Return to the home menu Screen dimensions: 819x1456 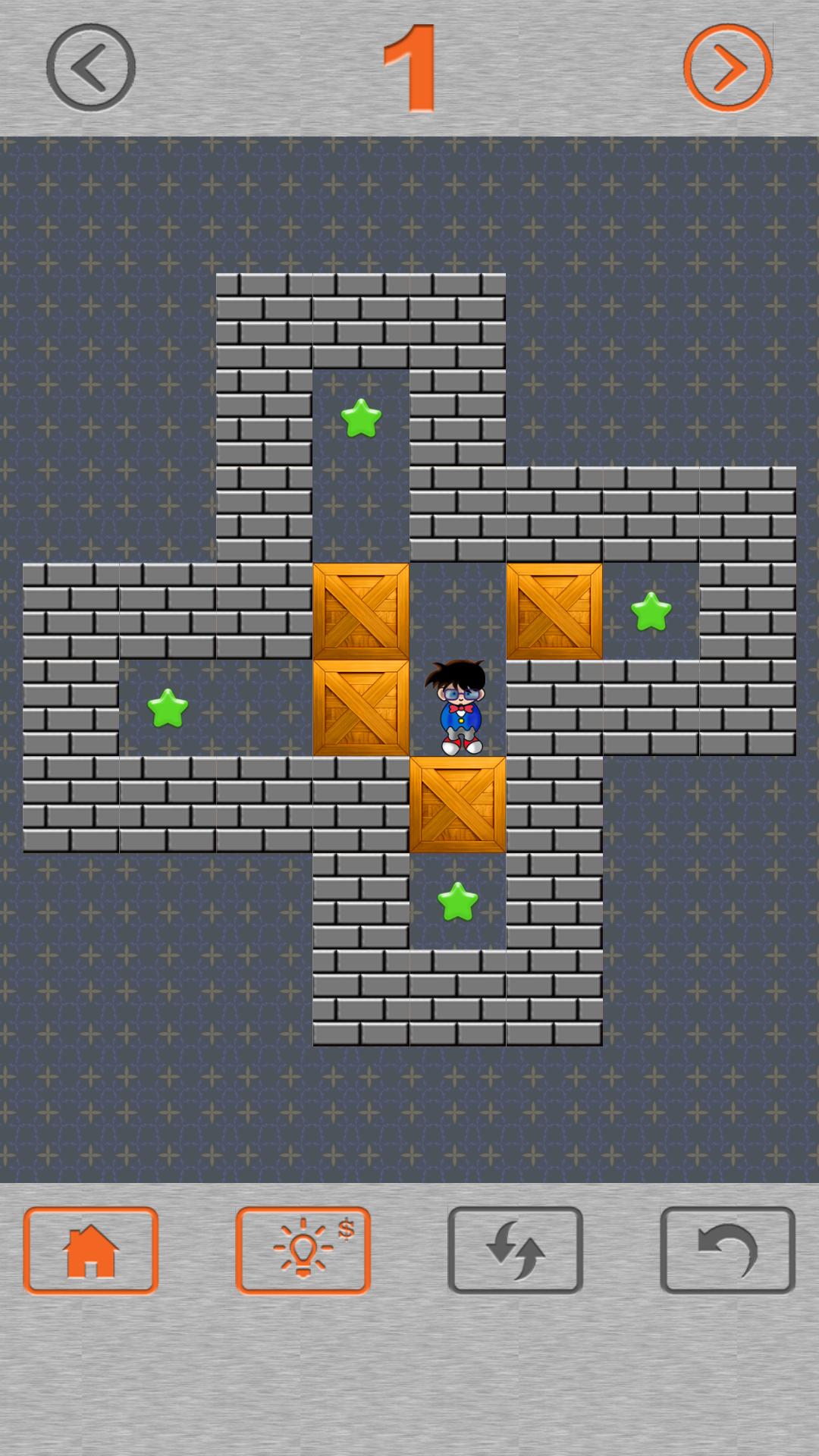click(91, 1250)
